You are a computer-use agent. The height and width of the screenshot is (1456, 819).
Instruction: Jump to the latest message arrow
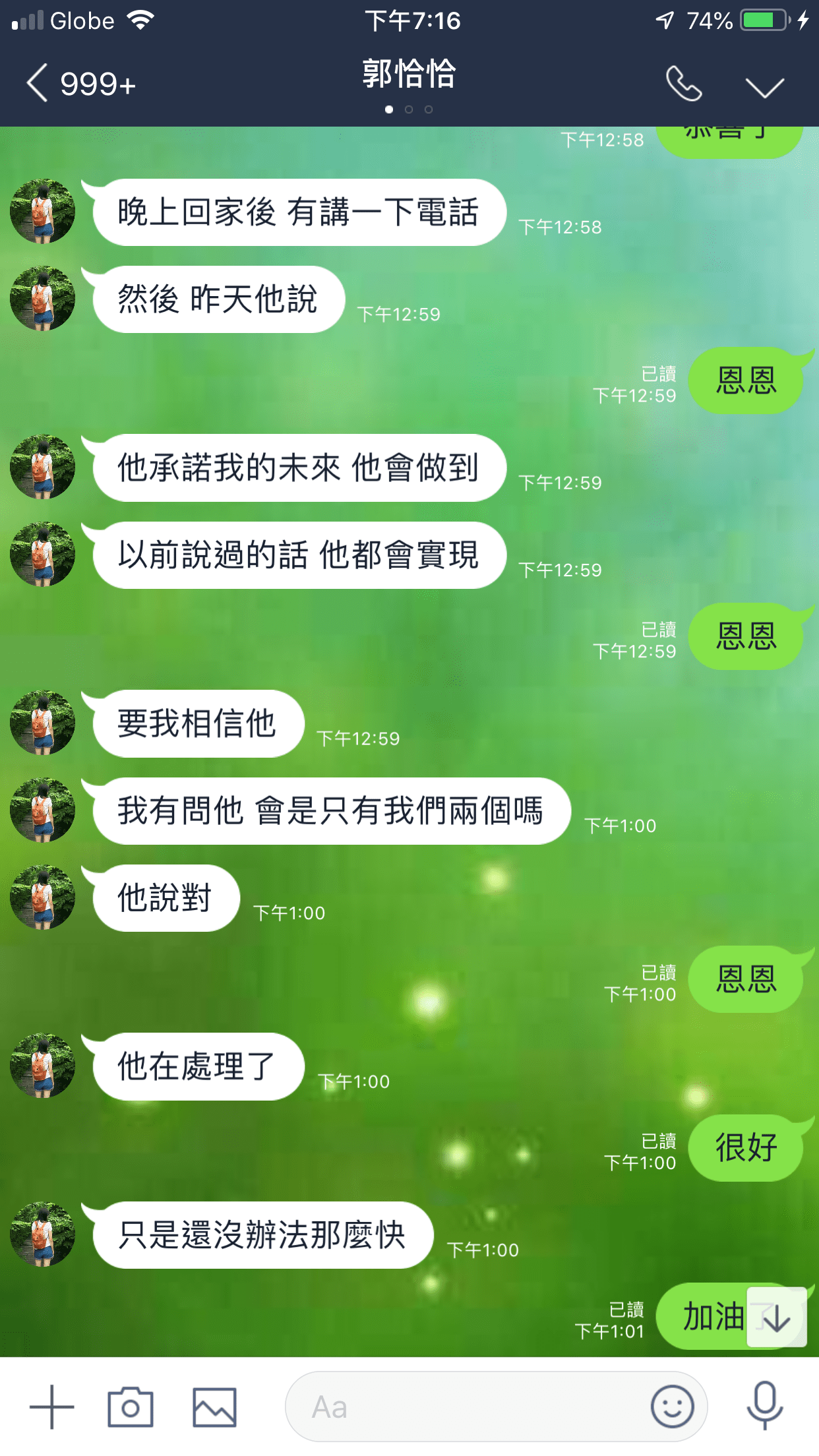click(x=777, y=1317)
